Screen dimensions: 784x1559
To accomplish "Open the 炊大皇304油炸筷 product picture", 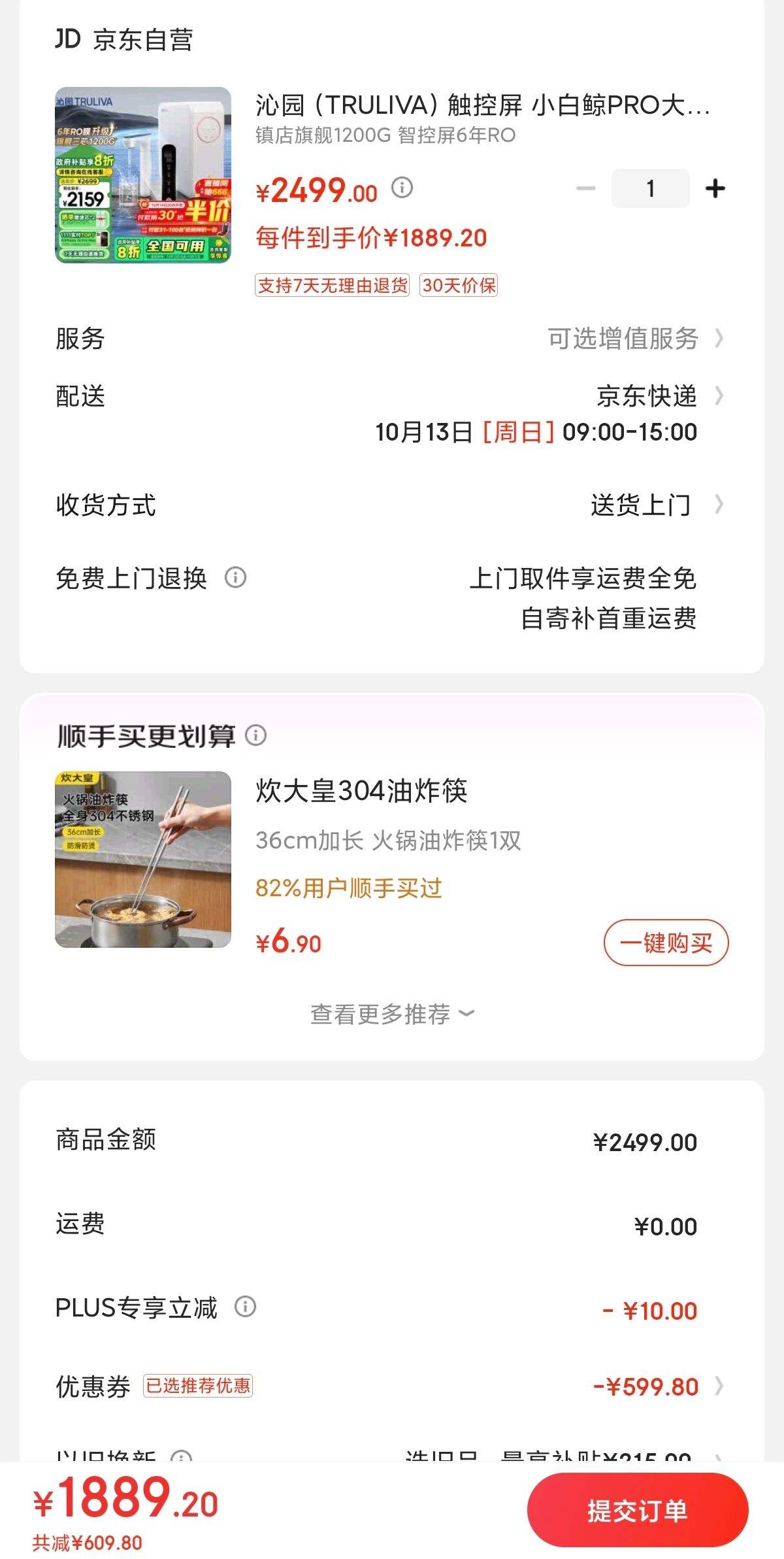I will tap(143, 860).
